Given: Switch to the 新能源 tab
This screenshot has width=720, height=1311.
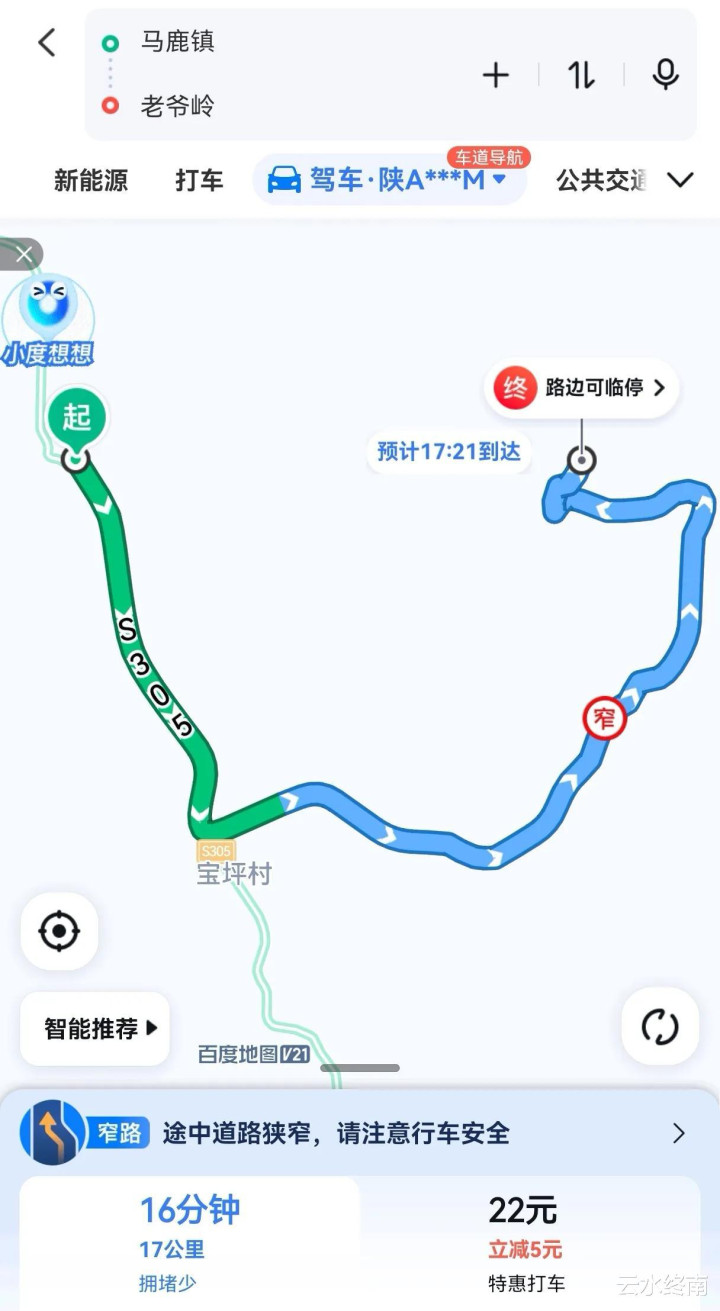Looking at the screenshot, I should (x=91, y=181).
